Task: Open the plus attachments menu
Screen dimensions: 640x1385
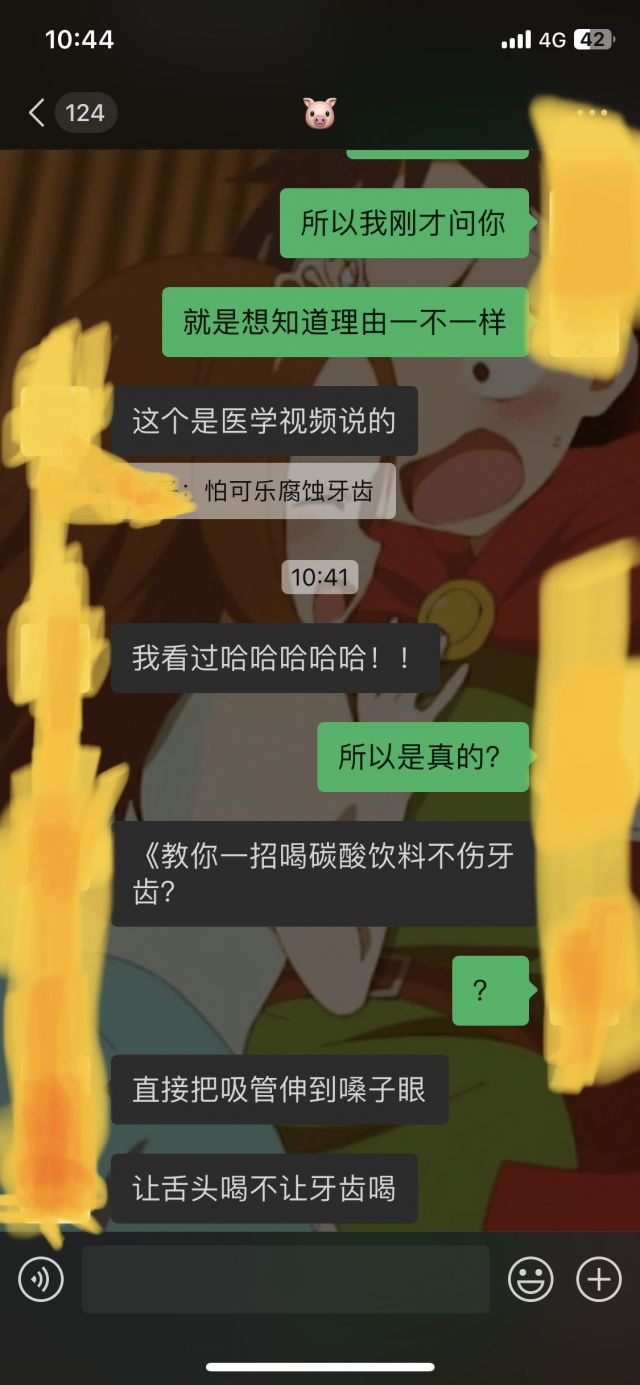Action: coord(598,1279)
